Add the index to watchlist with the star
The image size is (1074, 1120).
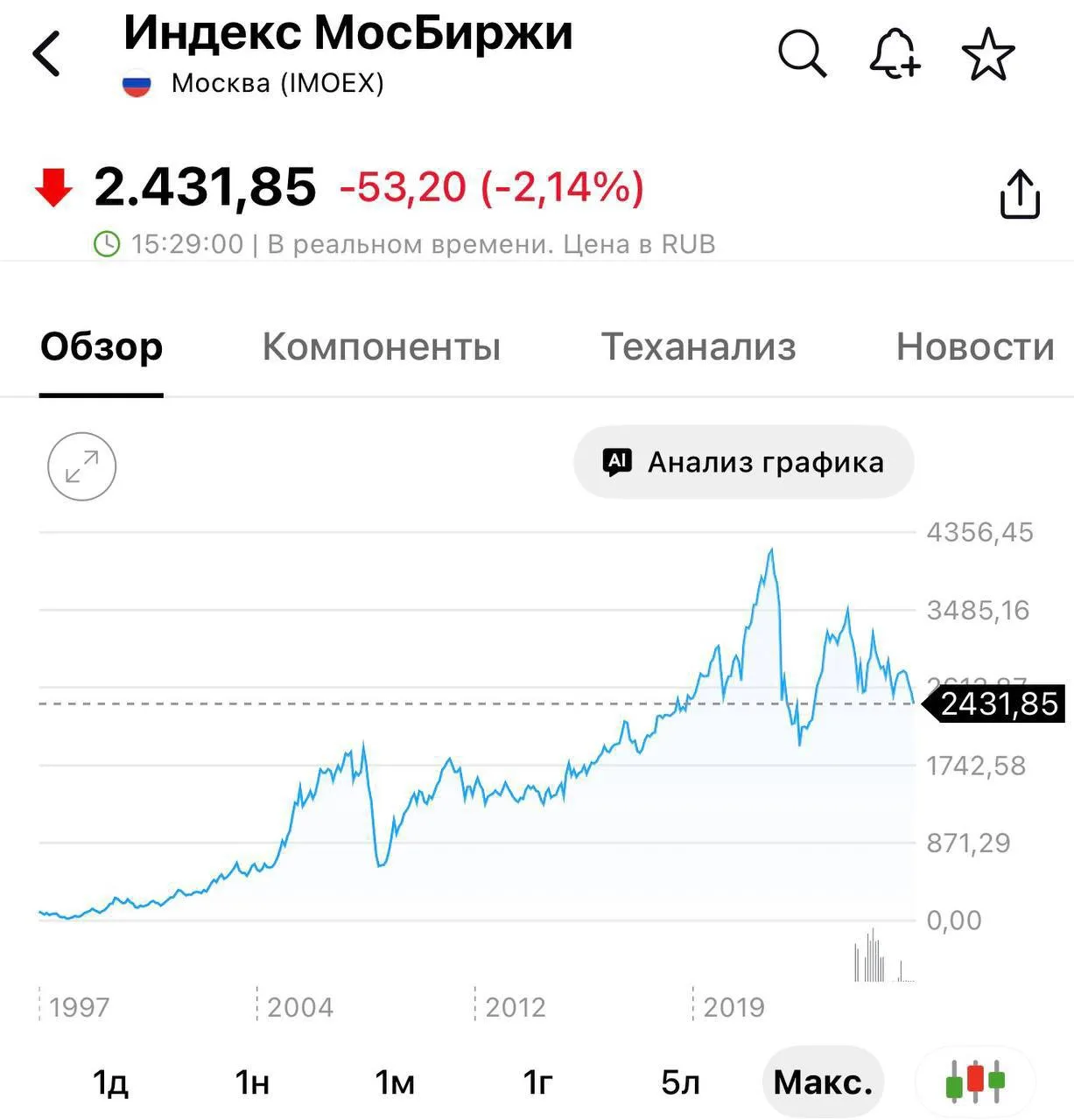[988, 54]
